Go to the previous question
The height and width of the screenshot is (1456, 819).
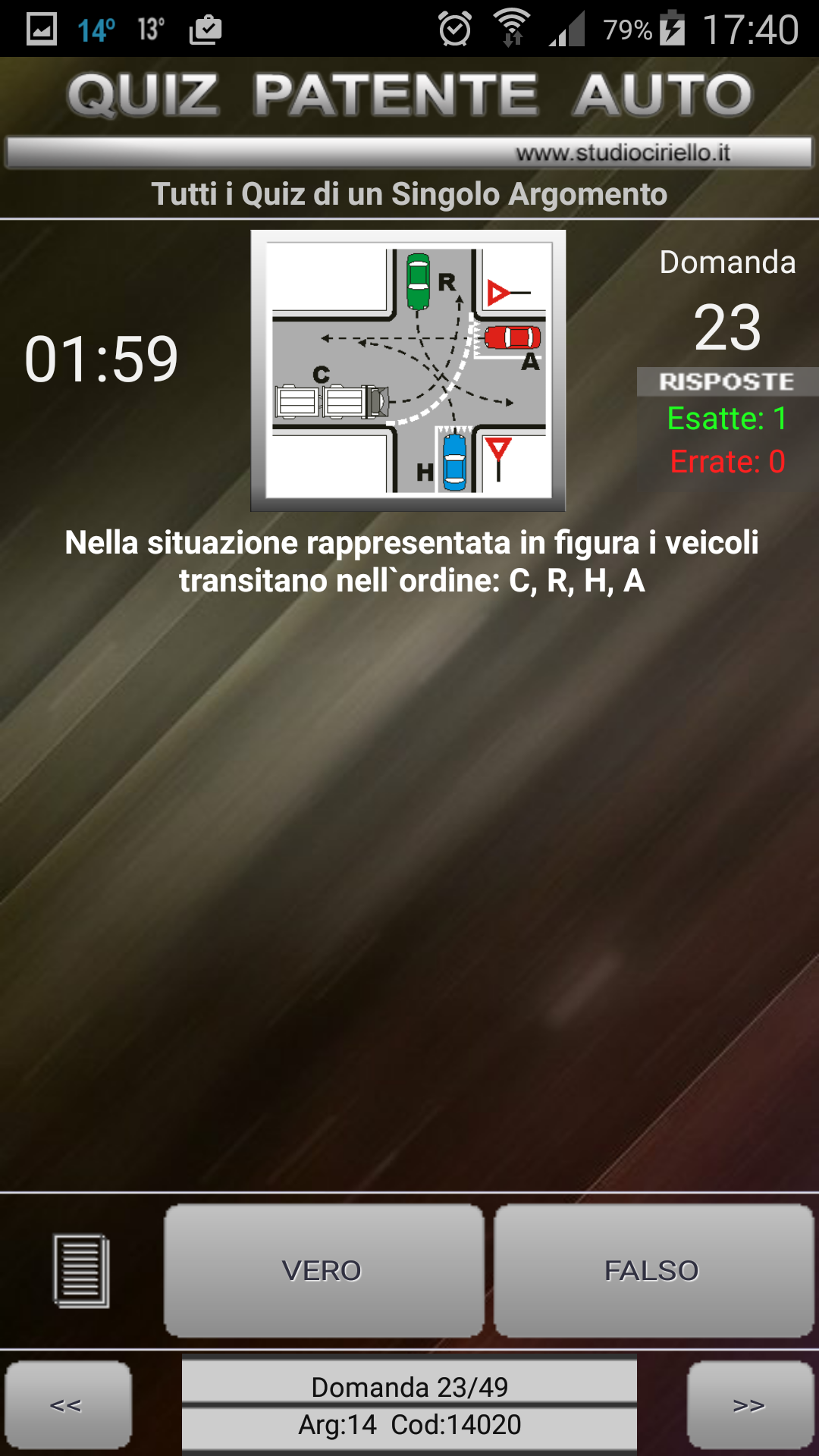(x=67, y=1405)
